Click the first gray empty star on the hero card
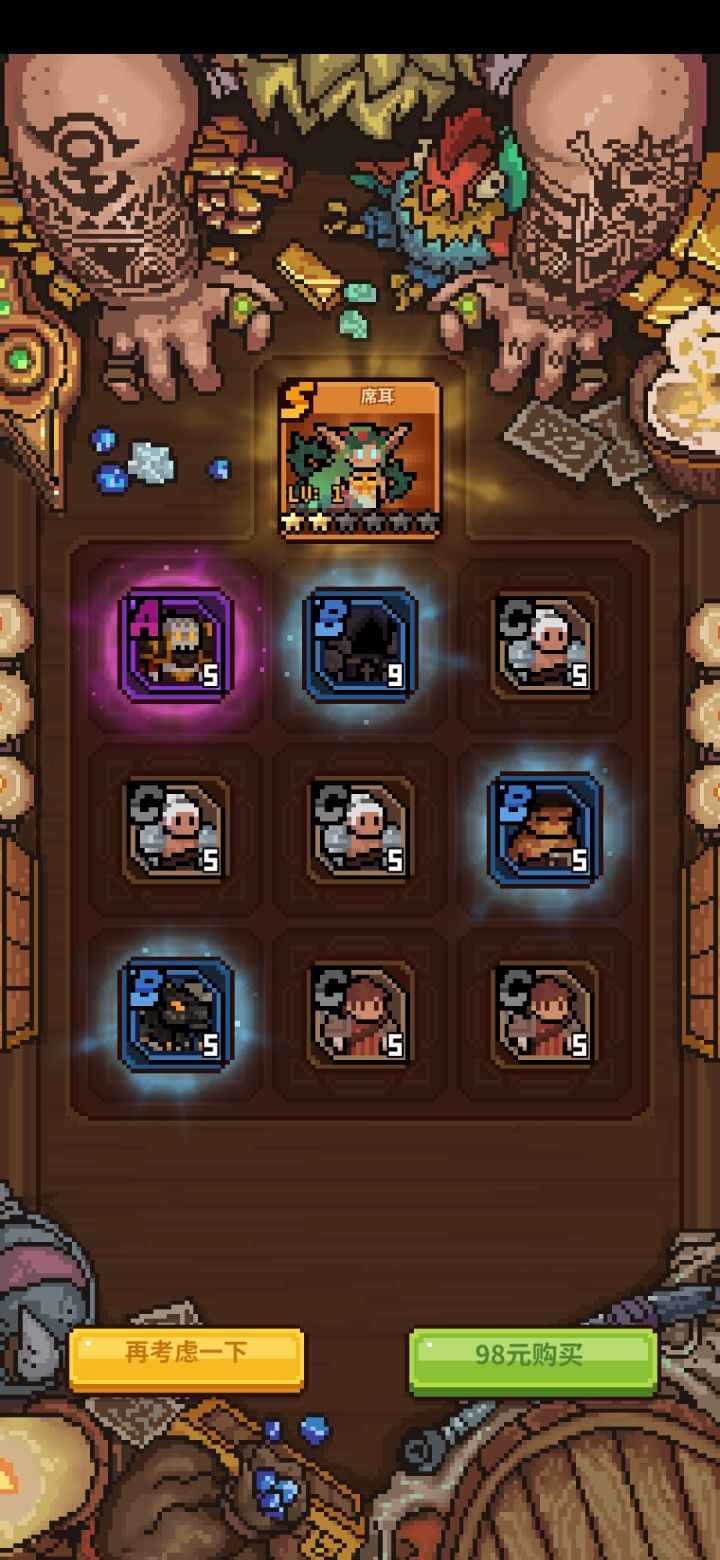Screen dimensions: 720x1560 coord(347,520)
